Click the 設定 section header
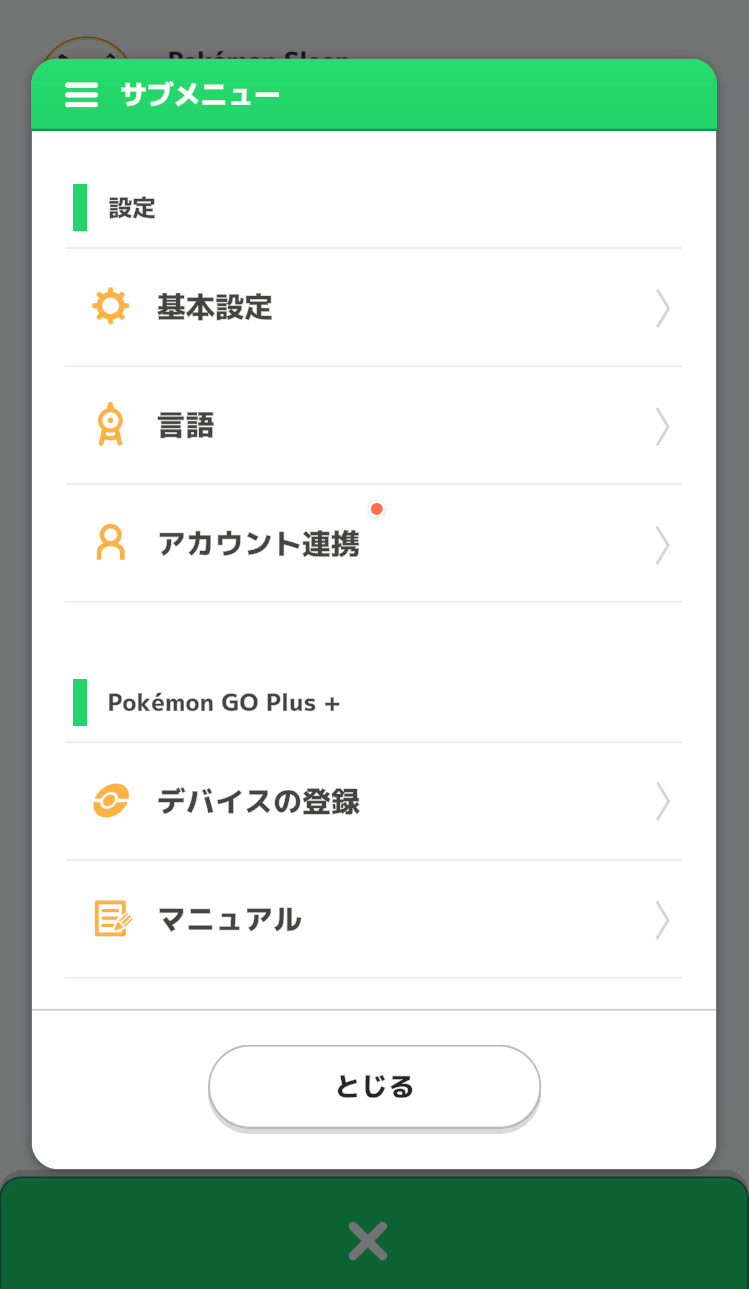The height and width of the screenshot is (1289, 749). click(x=131, y=207)
